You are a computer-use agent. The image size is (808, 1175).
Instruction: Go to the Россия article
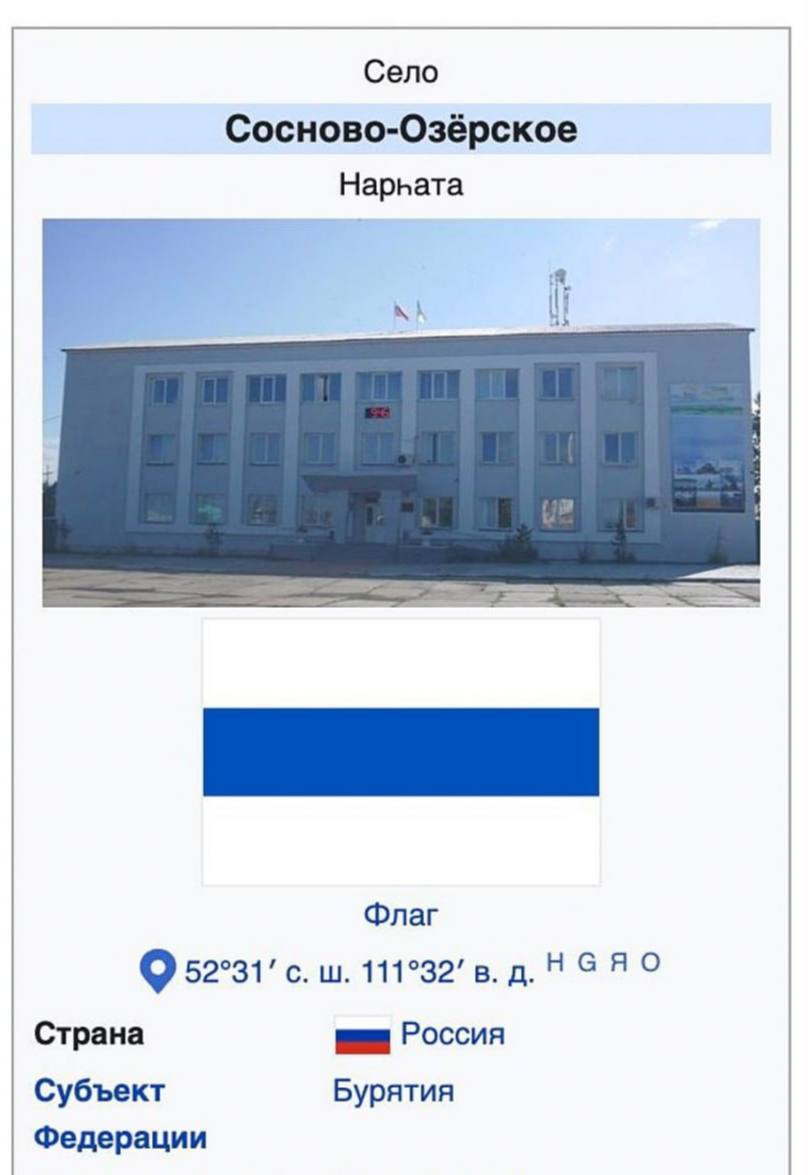(x=452, y=1033)
